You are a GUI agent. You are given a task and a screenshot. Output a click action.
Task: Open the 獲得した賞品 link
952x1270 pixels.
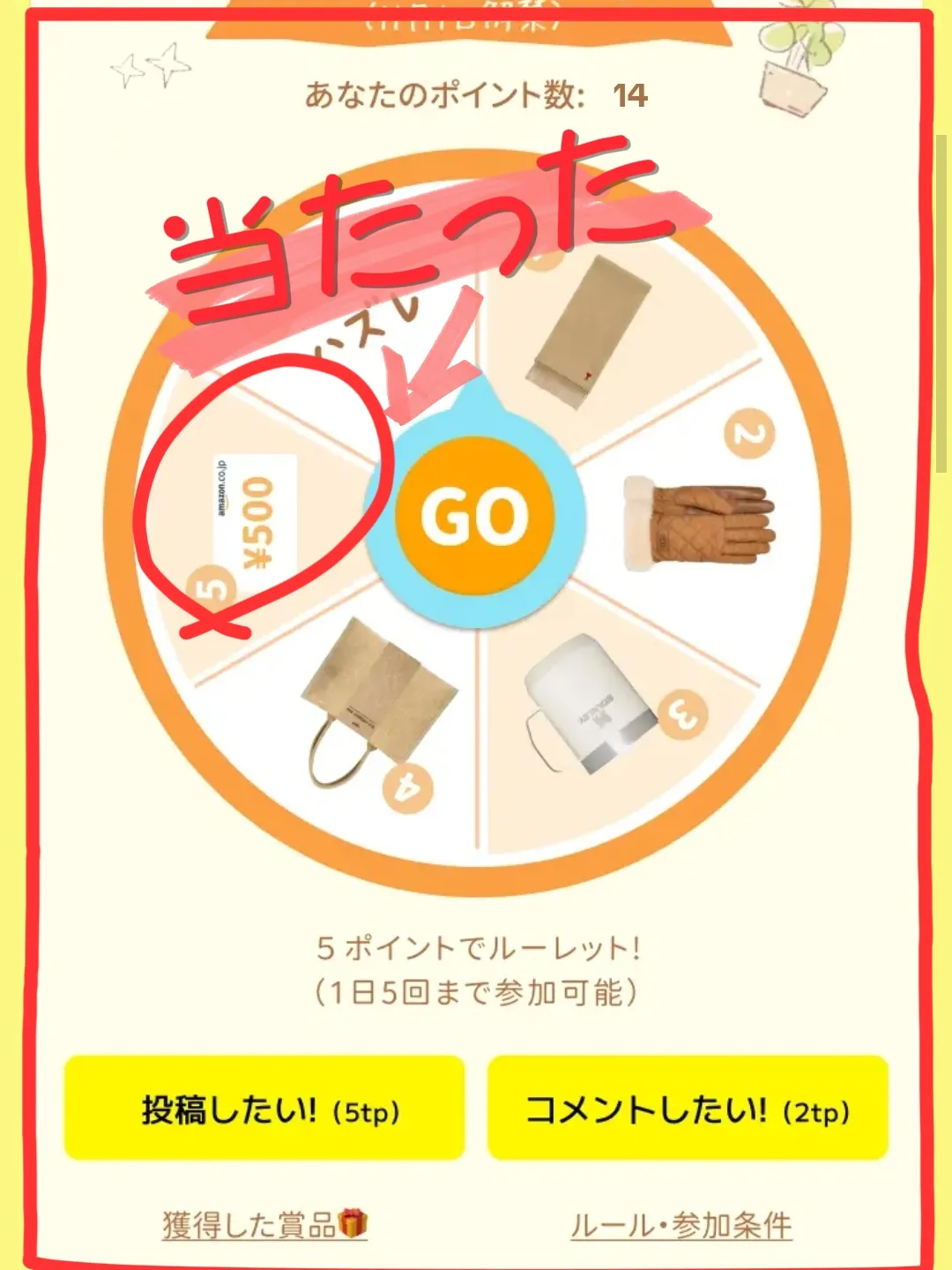point(264,1225)
